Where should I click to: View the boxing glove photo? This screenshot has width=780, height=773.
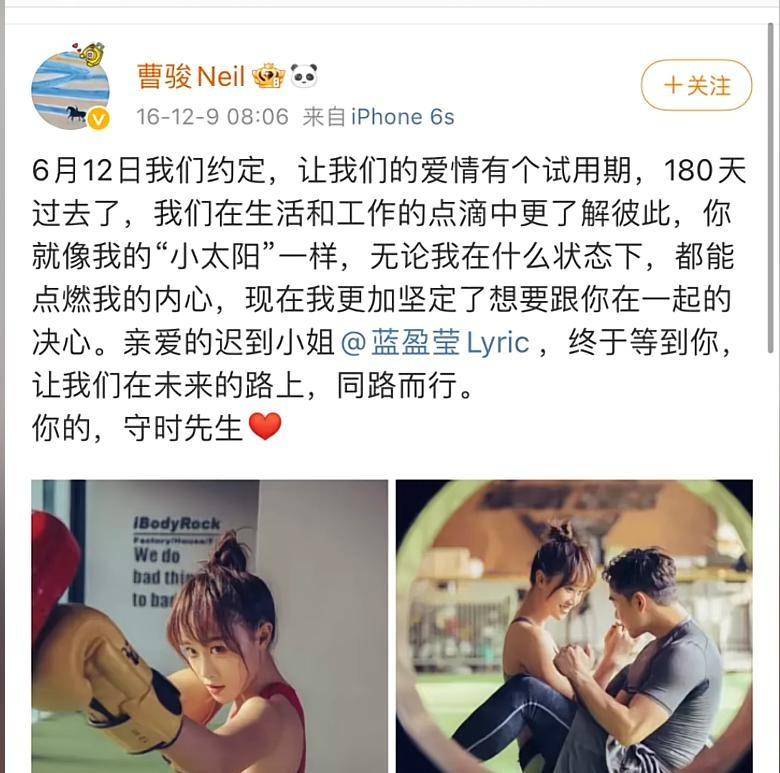click(209, 625)
